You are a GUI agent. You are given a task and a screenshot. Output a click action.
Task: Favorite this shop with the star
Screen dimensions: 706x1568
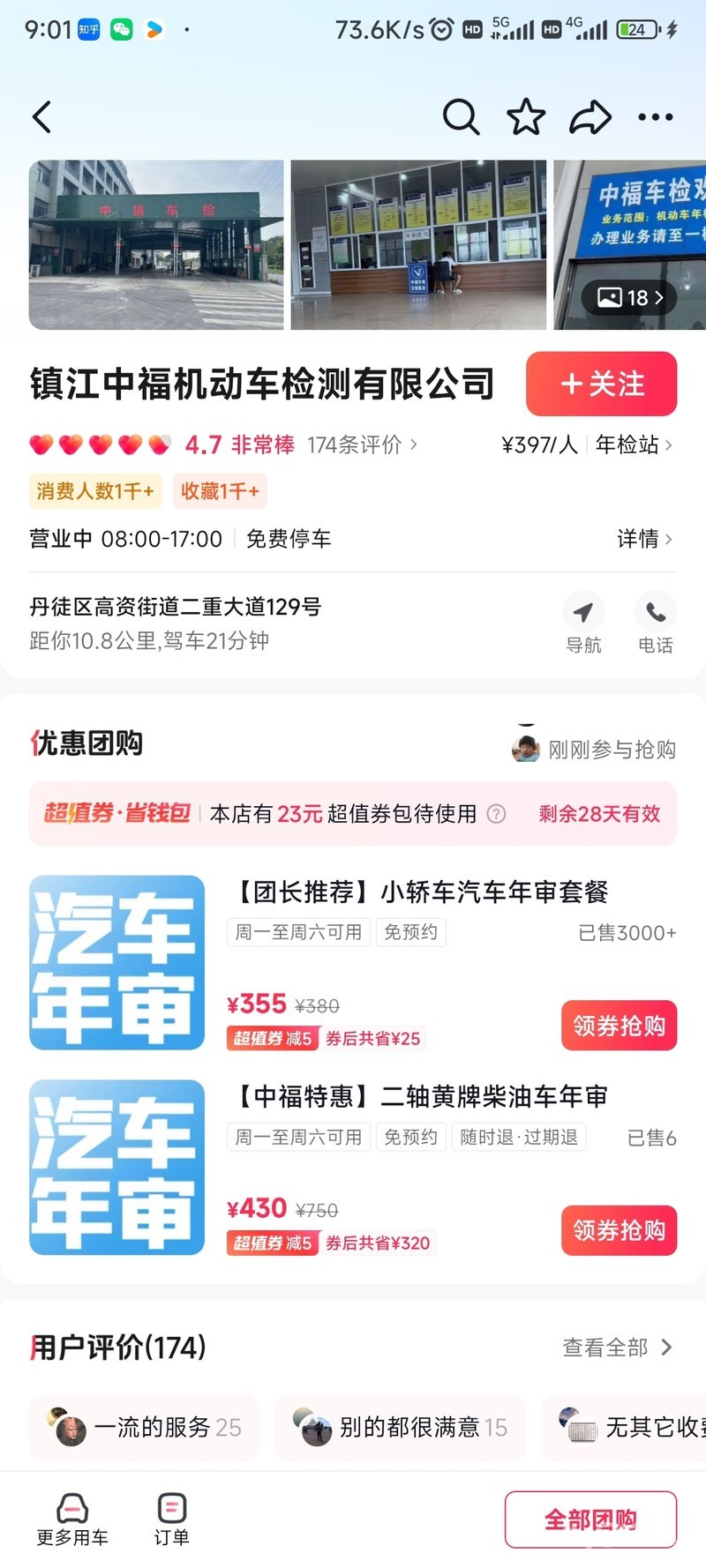click(526, 117)
